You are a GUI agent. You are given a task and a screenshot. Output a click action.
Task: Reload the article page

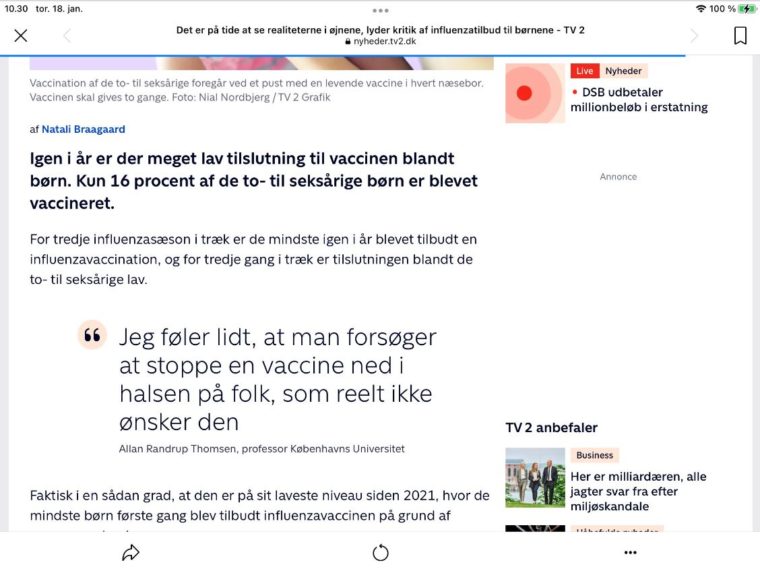coord(380,552)
